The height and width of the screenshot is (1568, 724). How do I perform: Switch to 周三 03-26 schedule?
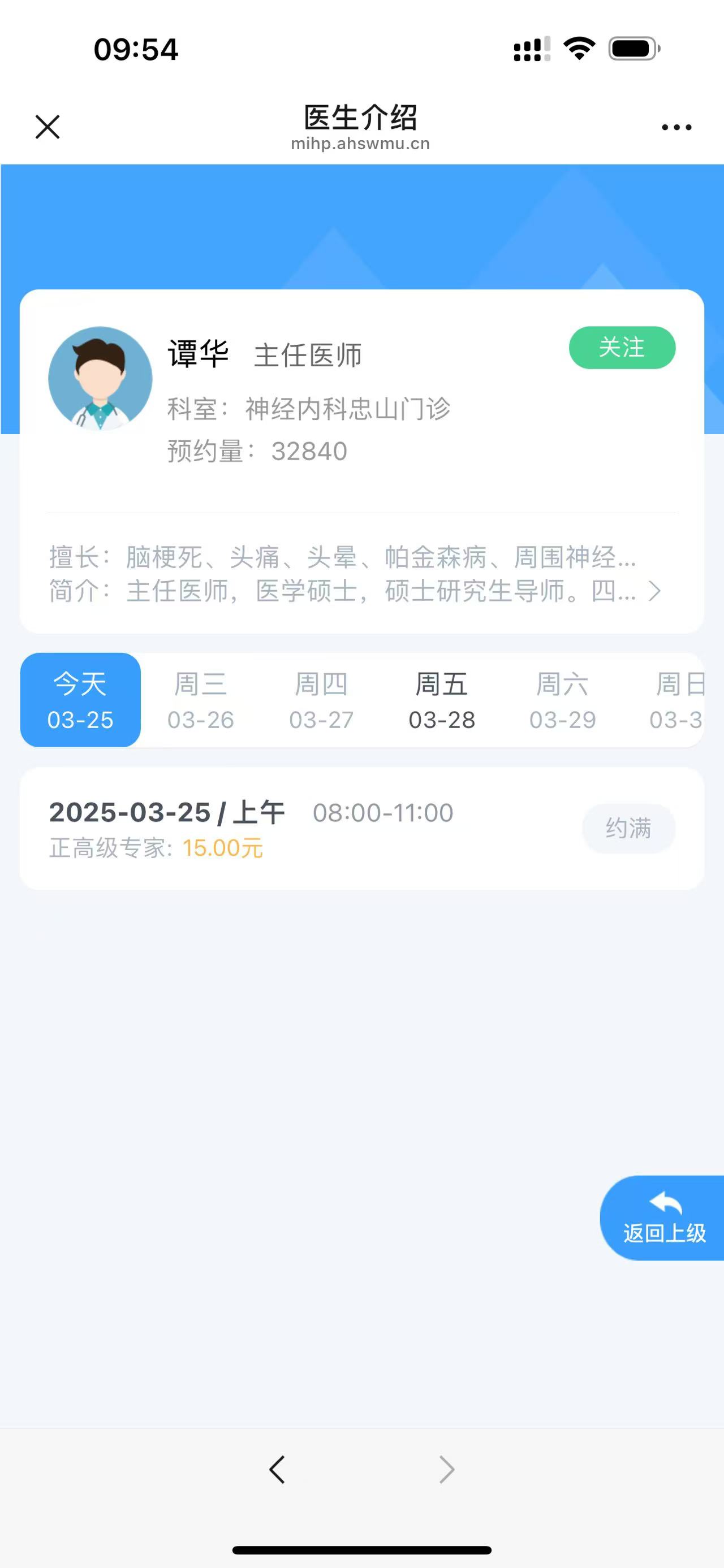200,700
